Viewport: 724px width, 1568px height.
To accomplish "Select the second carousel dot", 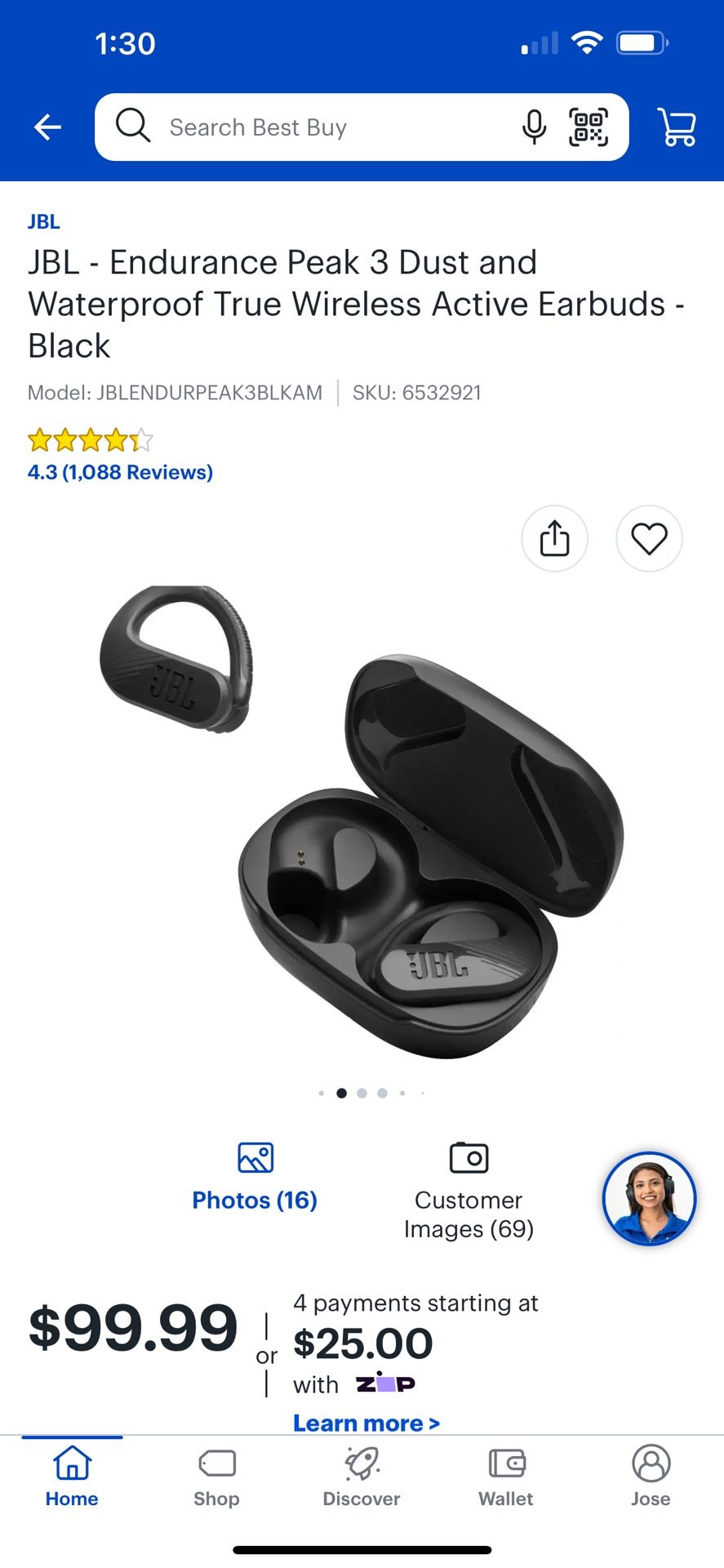I will coord(341,1093).
